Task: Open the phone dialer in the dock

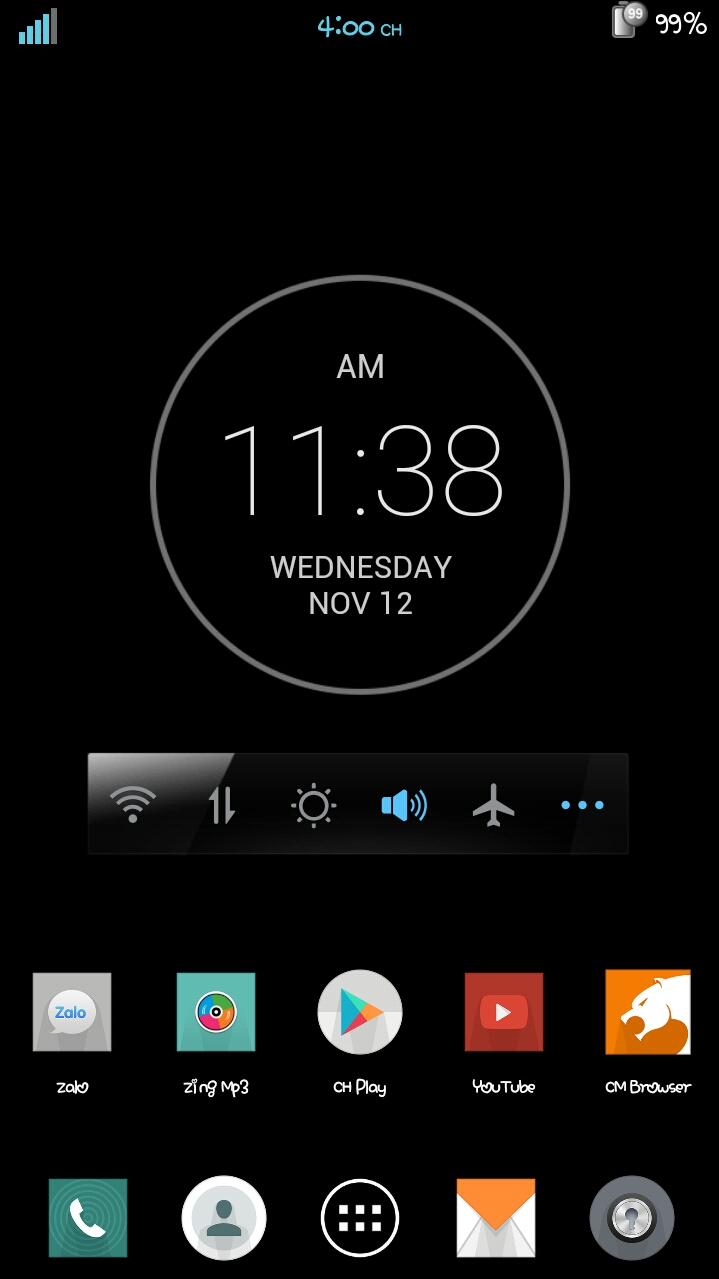Action: pyautogui.click(x=88, y=1217)
